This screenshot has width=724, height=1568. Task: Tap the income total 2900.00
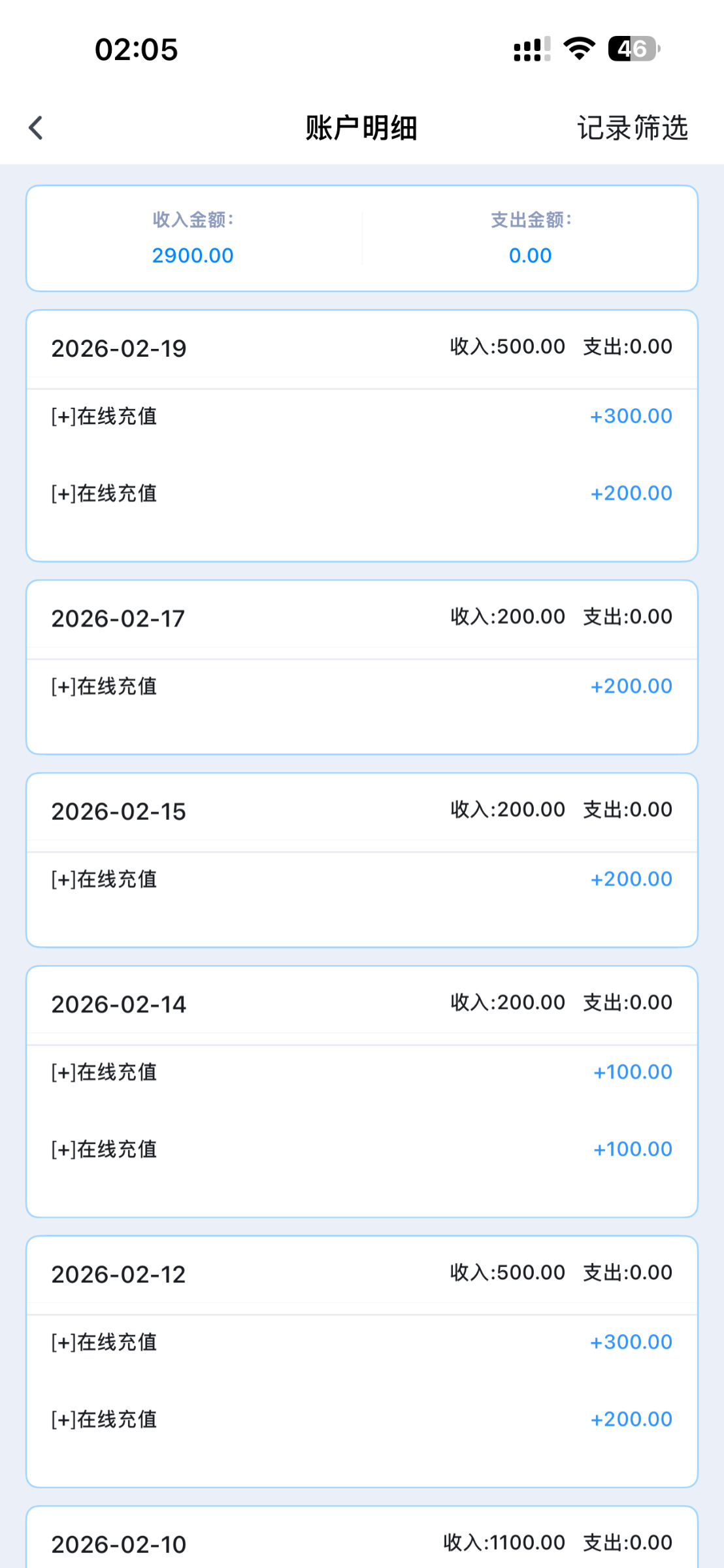[193, 255]
